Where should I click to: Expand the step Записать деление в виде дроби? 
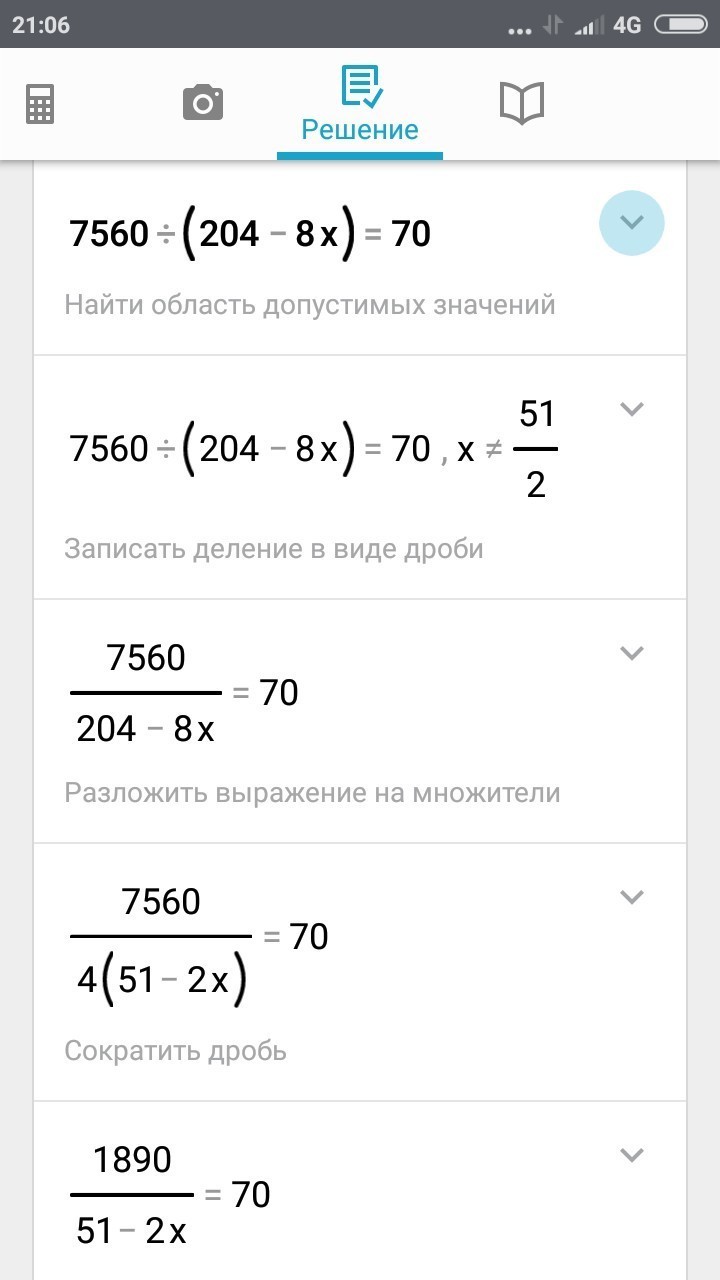(x=631, y=409)
